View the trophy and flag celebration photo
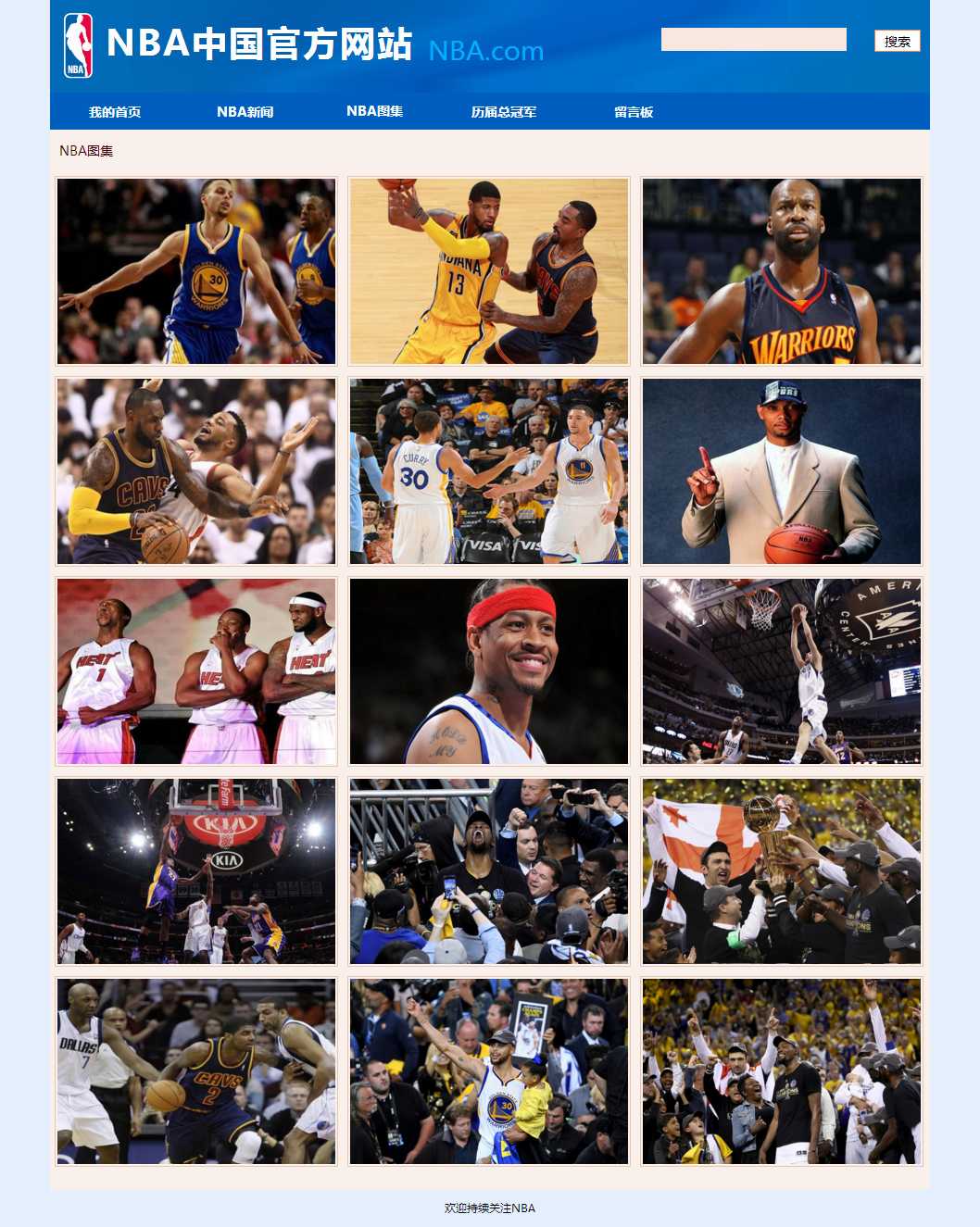980x1227 pixels. click(x=782, y=871)
